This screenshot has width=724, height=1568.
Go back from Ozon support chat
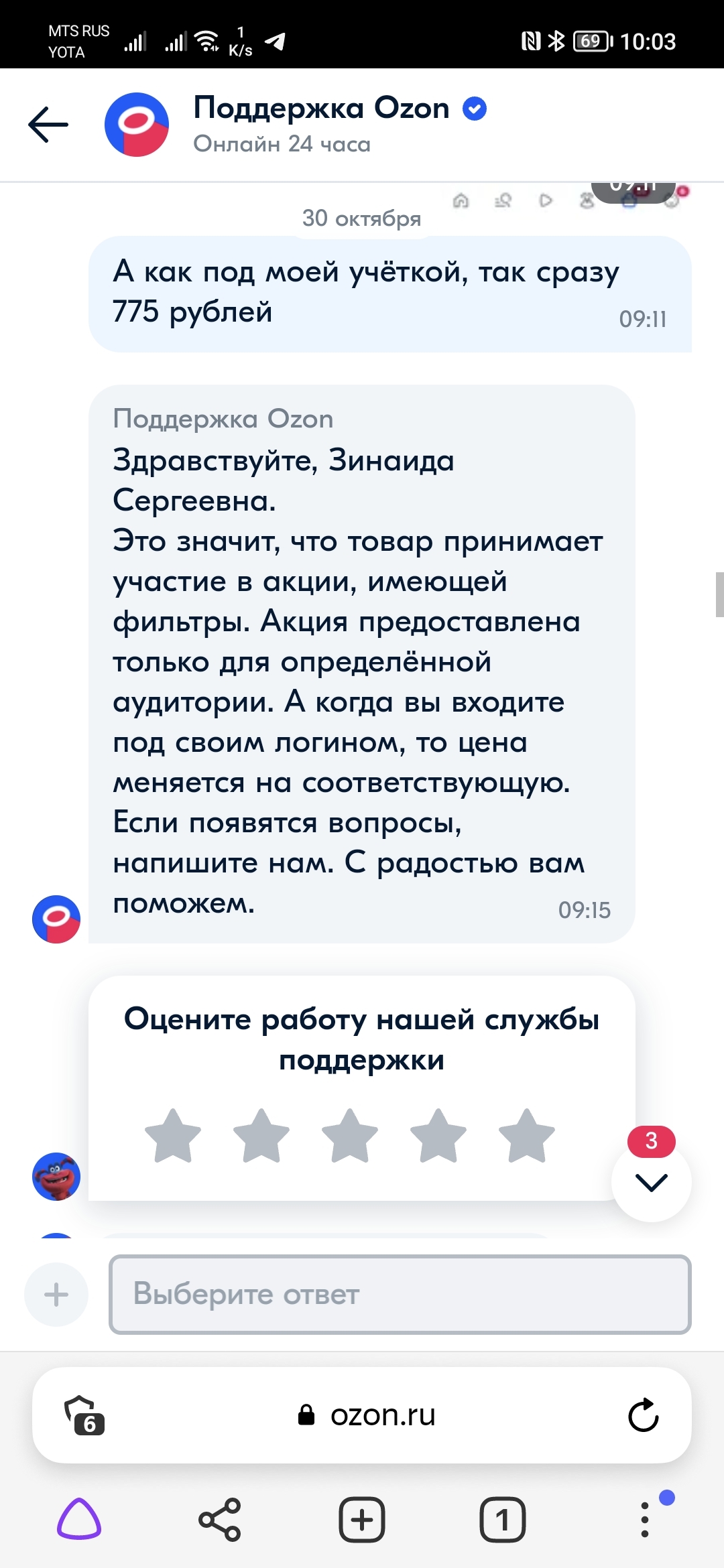[x=48, y=125]
